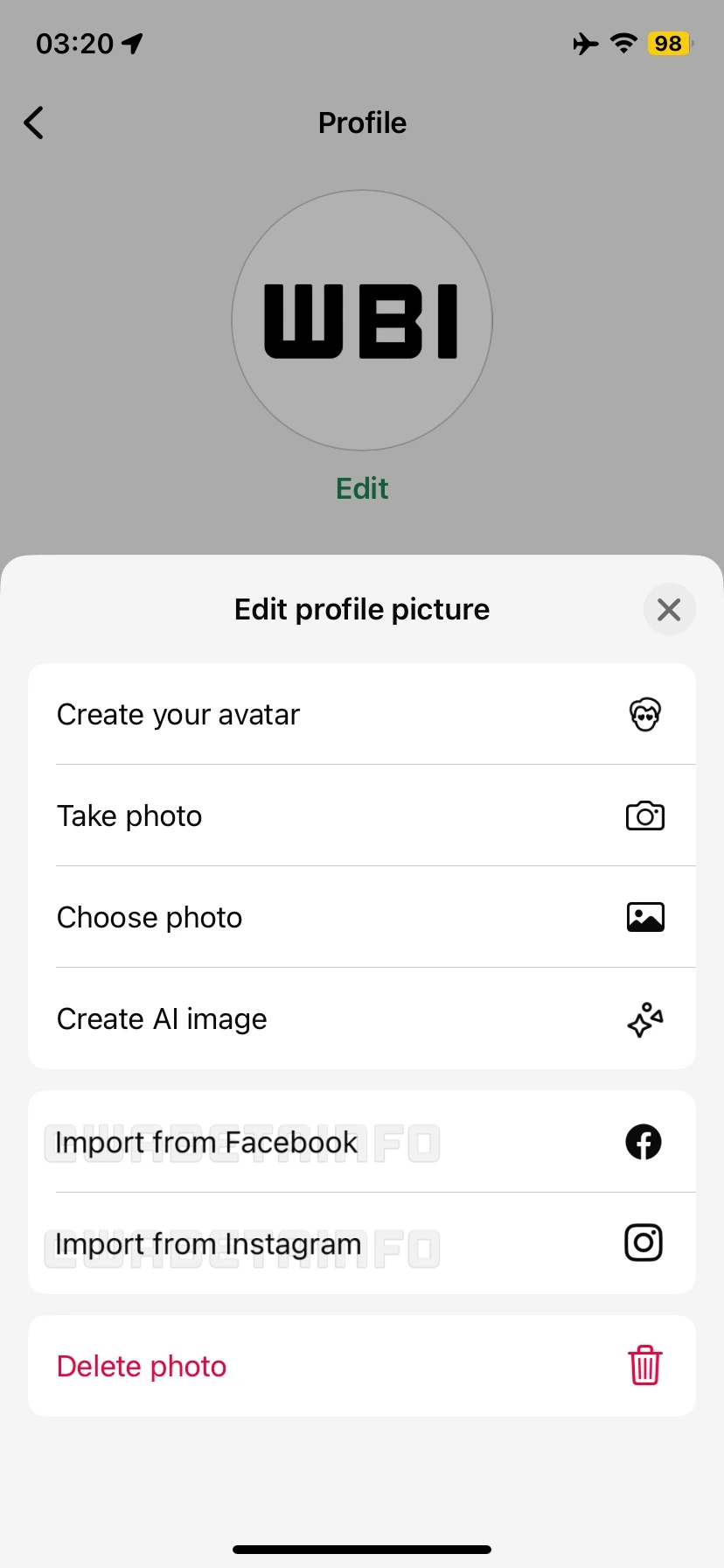724x1568 pixels.
Task: Tap the back chevron to return to Profile
Action: [x=33, y=122]
